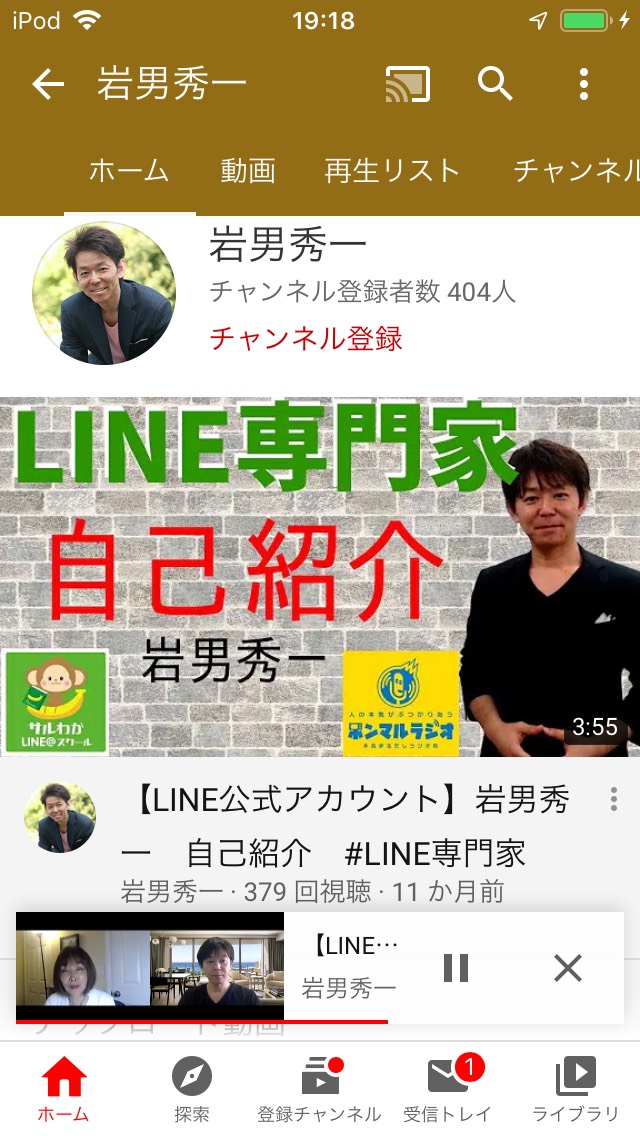Switch to the 再生リスト tab
640x1136 pixels.
pyautogui.click(x=392, y=172)
